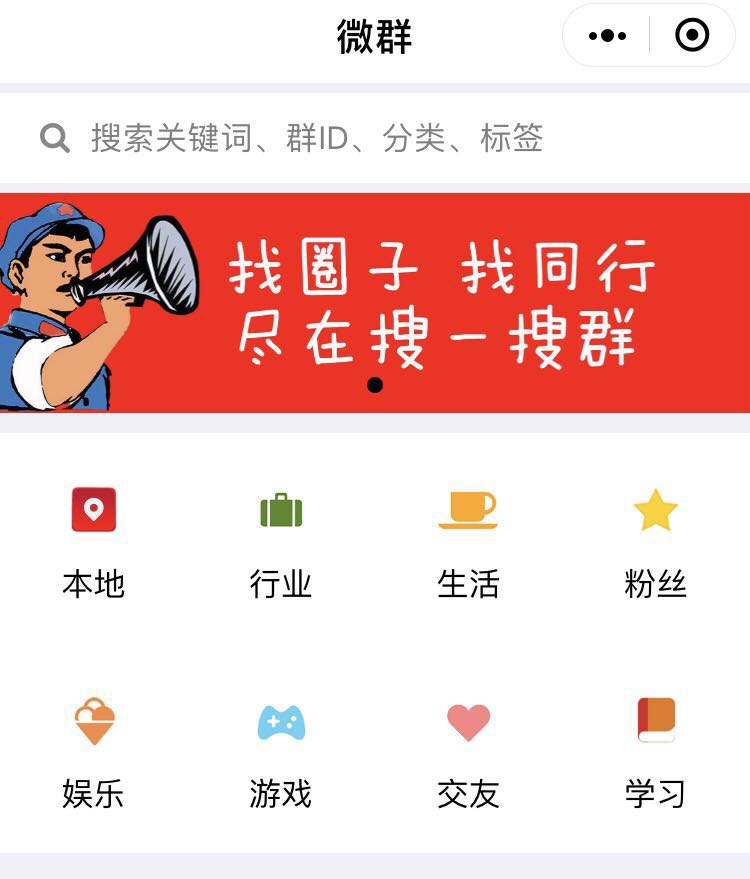Open the red promotional banner advertisement
Viewport: 750px width, 879px height.
click(x=375, y=300)
